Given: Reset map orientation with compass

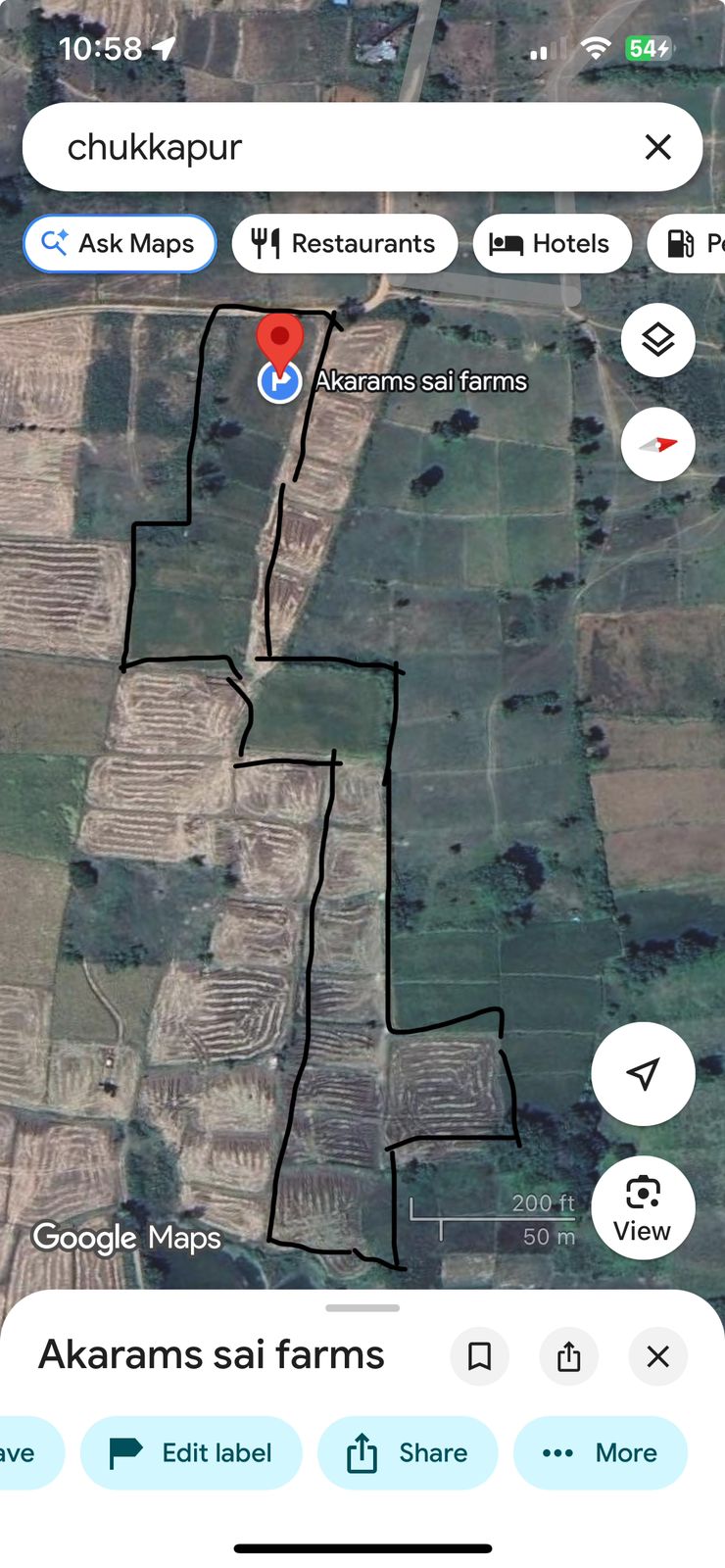Looking at the screenshot, I should pyautogui.click(x=657, y=444).
